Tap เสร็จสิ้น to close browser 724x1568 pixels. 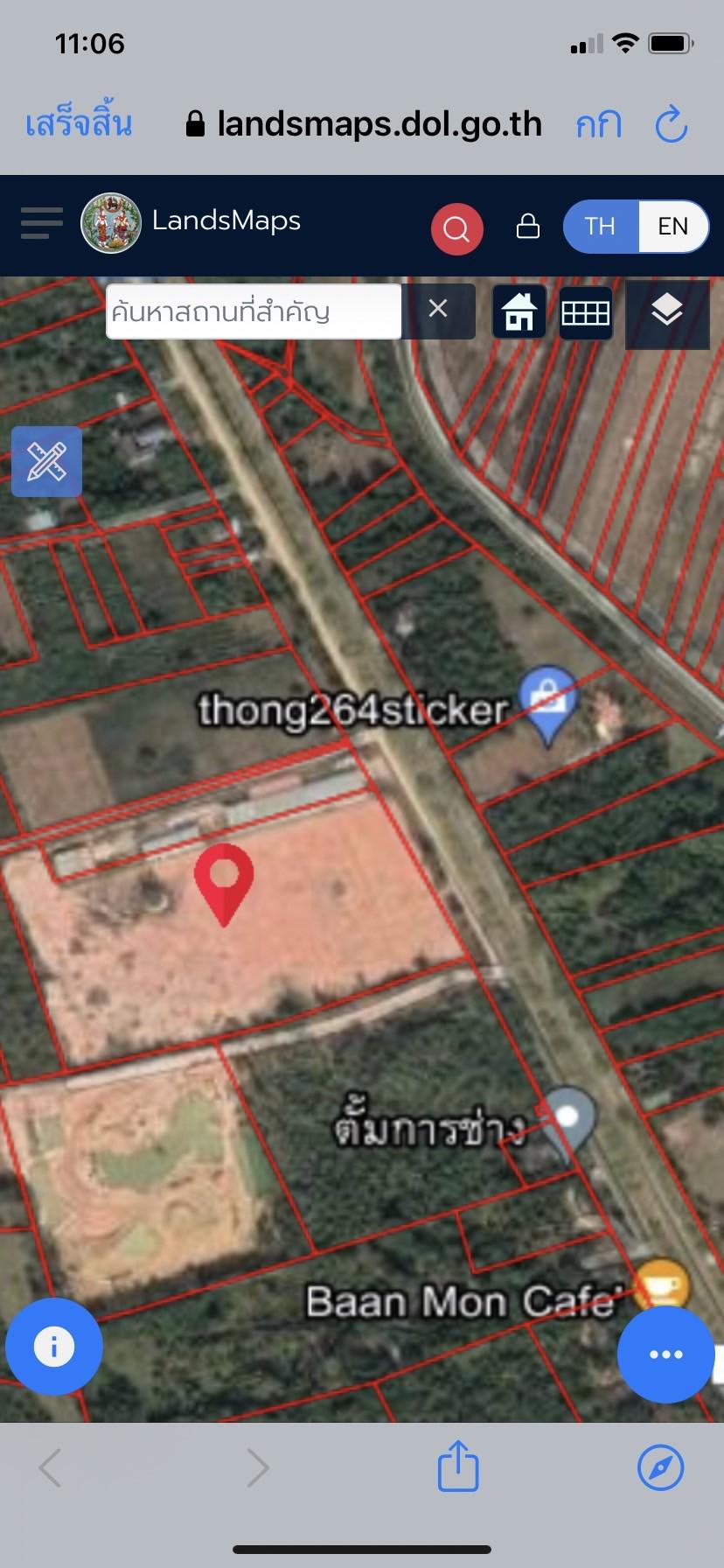79,124
